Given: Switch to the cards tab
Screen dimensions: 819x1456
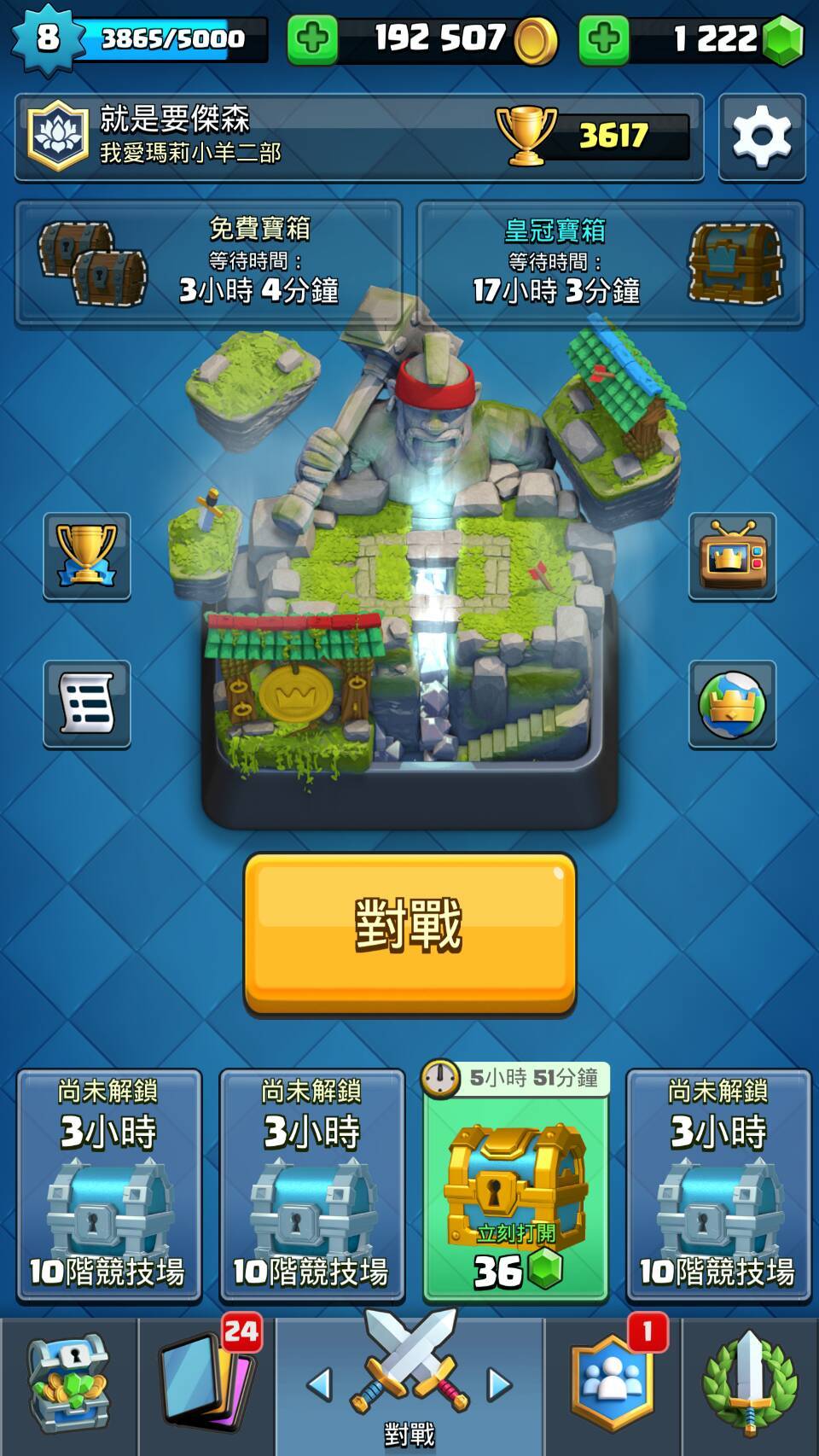Looking at the screenshot, I should 206,1384.
